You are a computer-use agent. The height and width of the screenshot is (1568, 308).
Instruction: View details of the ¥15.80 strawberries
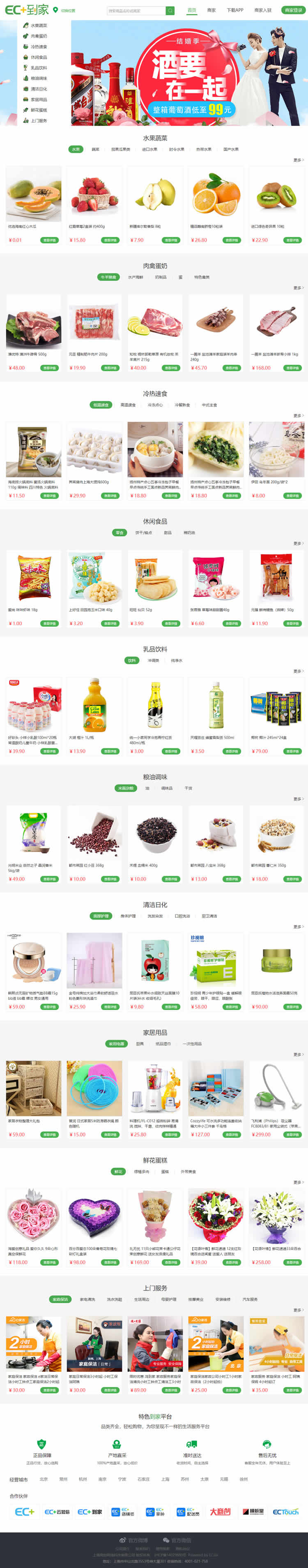pyautogui.click(x=110, y=241)
